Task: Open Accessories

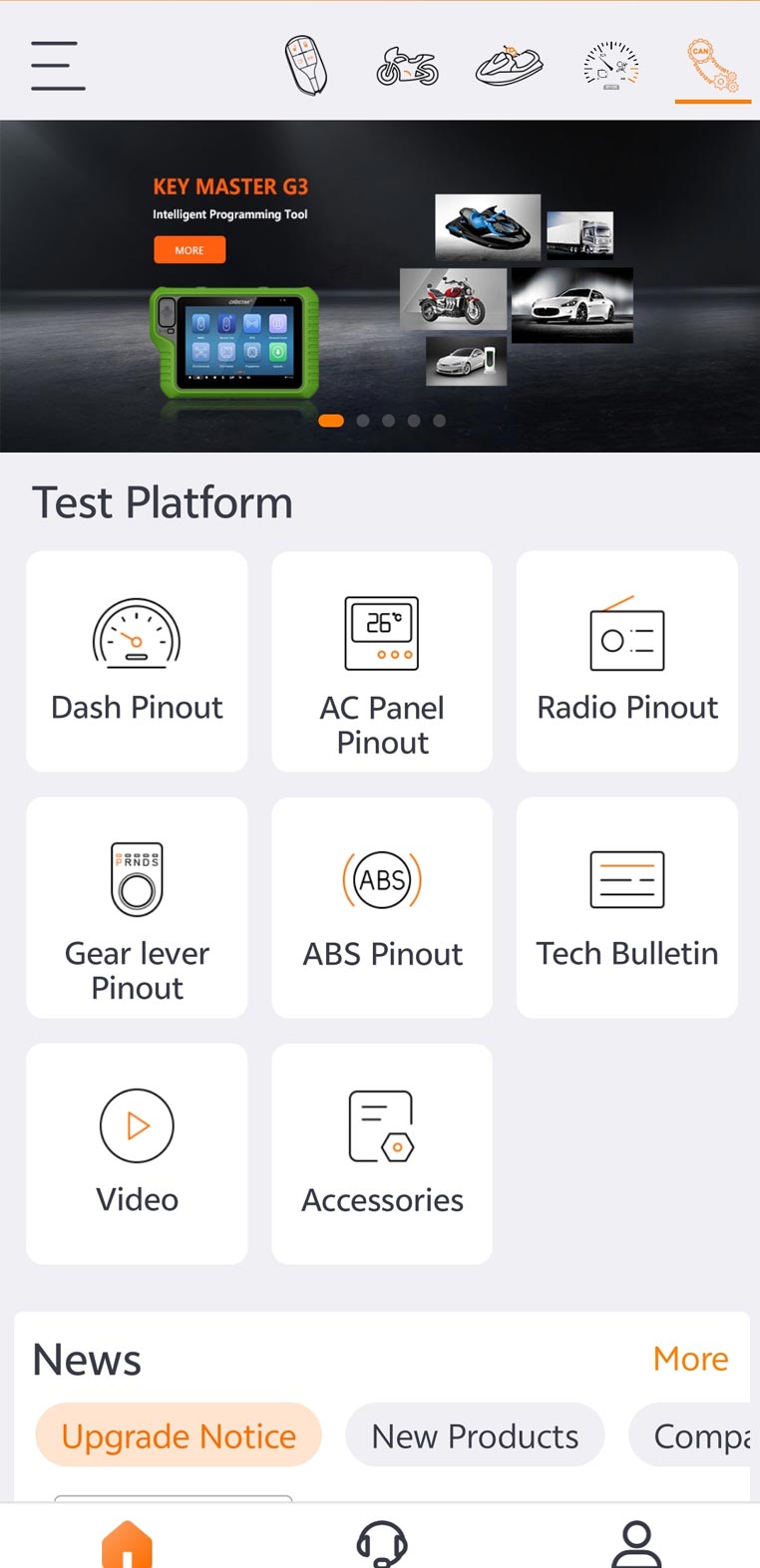Action: pyautogui.click(x=382, y=1153)
